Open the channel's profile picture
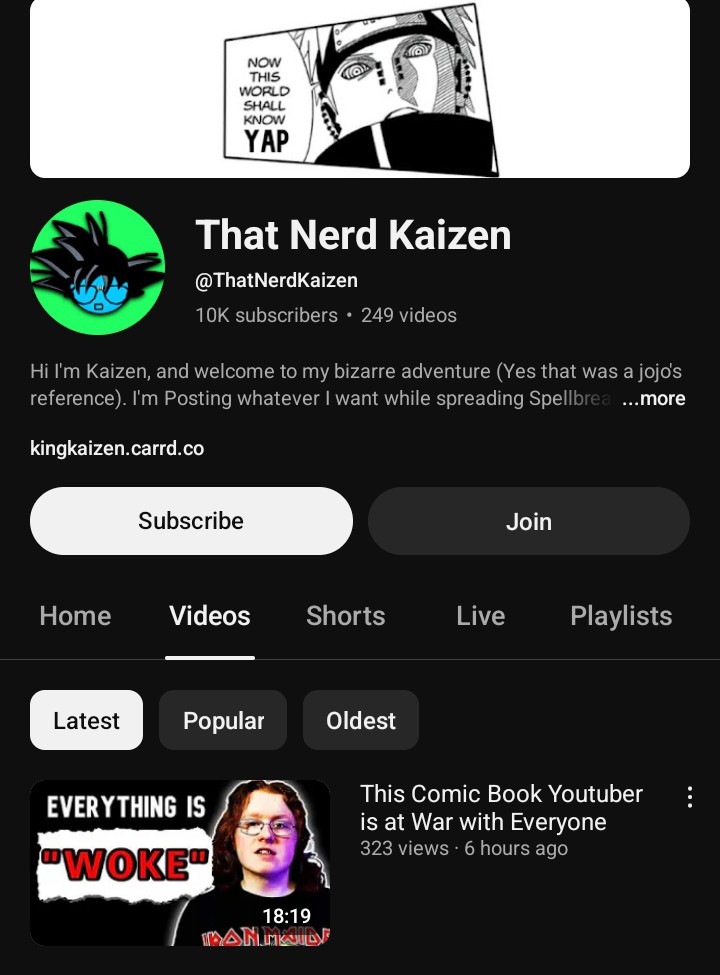This screenshot has width=720, height=975. (x=97, y=267)
